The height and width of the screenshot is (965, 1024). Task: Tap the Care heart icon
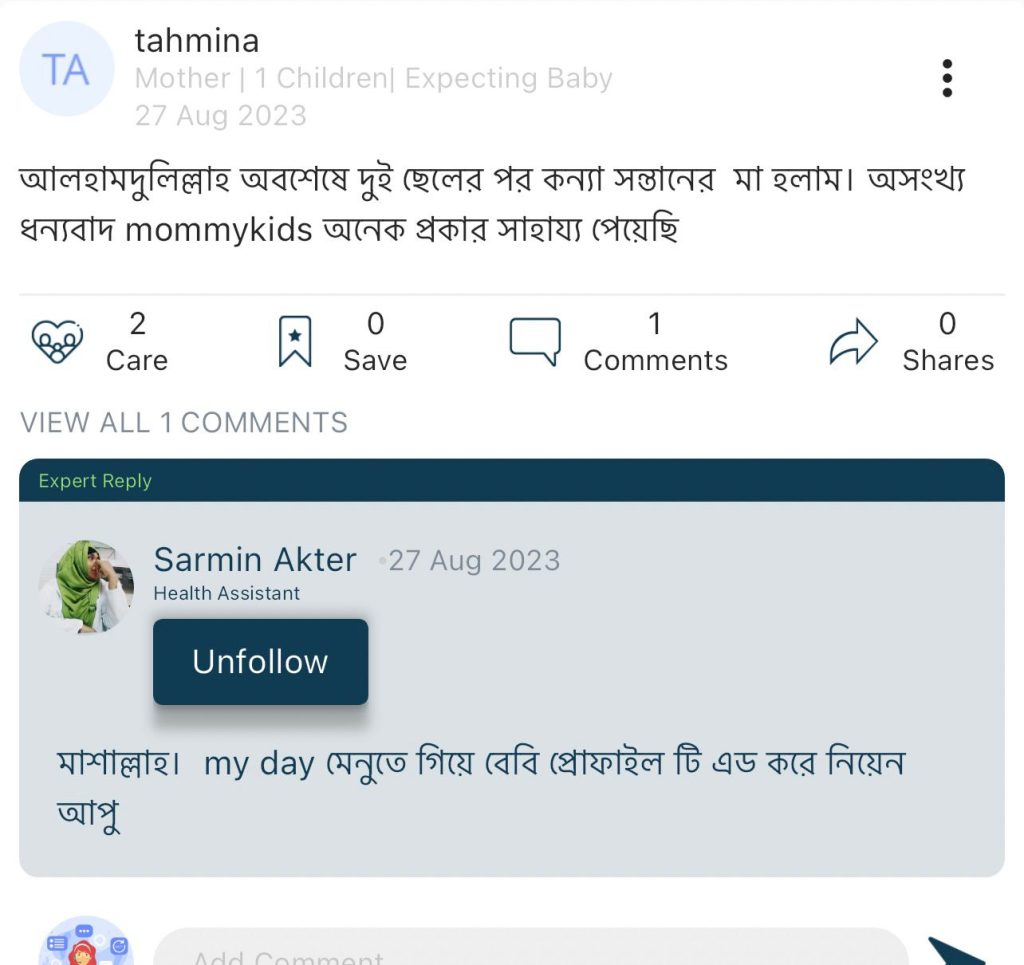(x=58, y=342)
